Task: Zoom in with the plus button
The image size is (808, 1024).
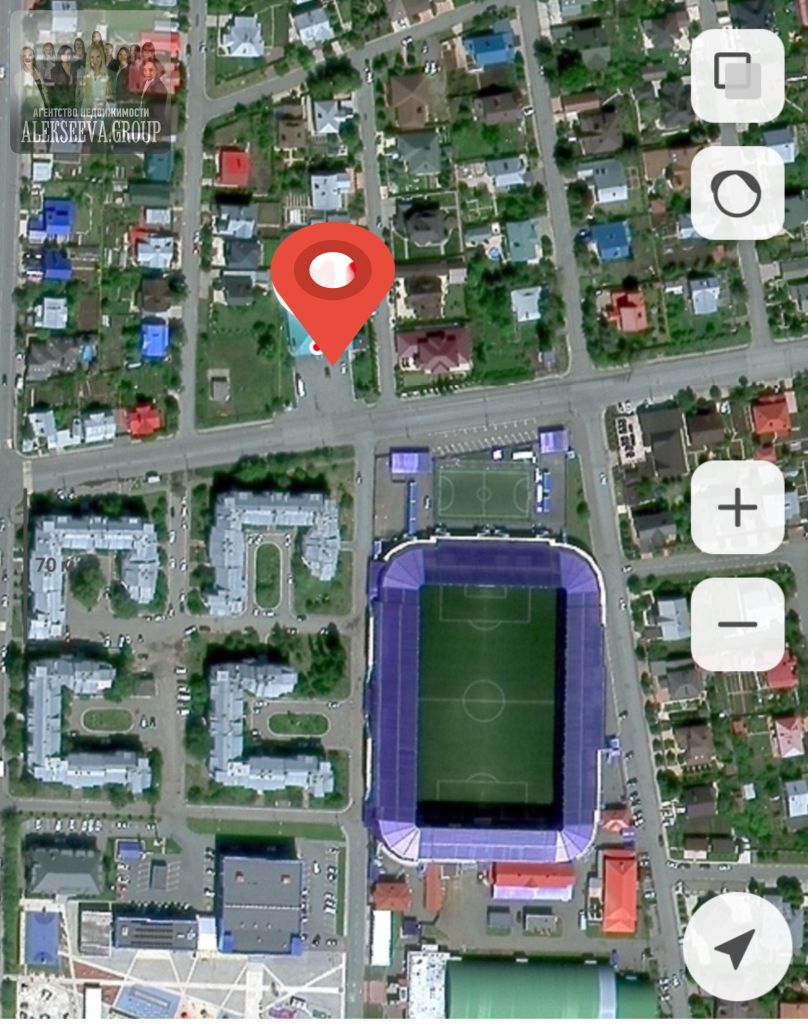Action: [737, 508]
